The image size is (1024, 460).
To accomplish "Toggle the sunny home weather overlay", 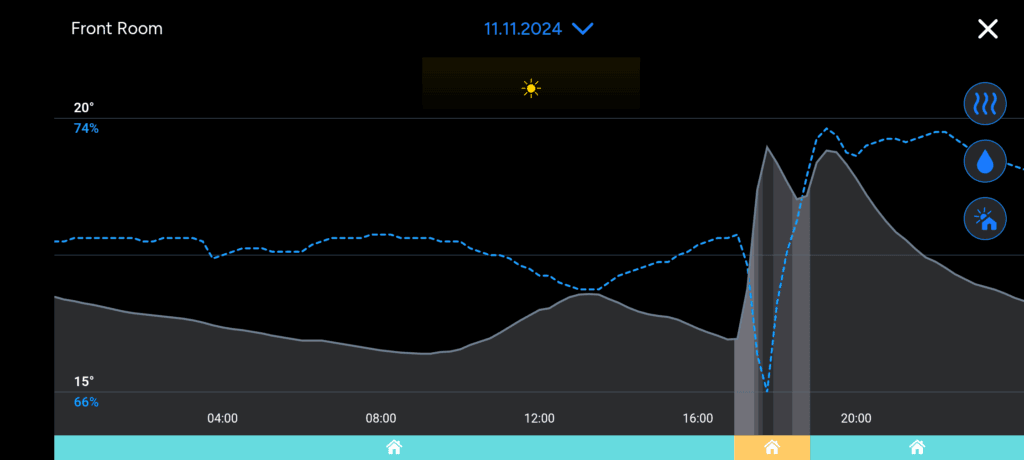I will (985, 219).
